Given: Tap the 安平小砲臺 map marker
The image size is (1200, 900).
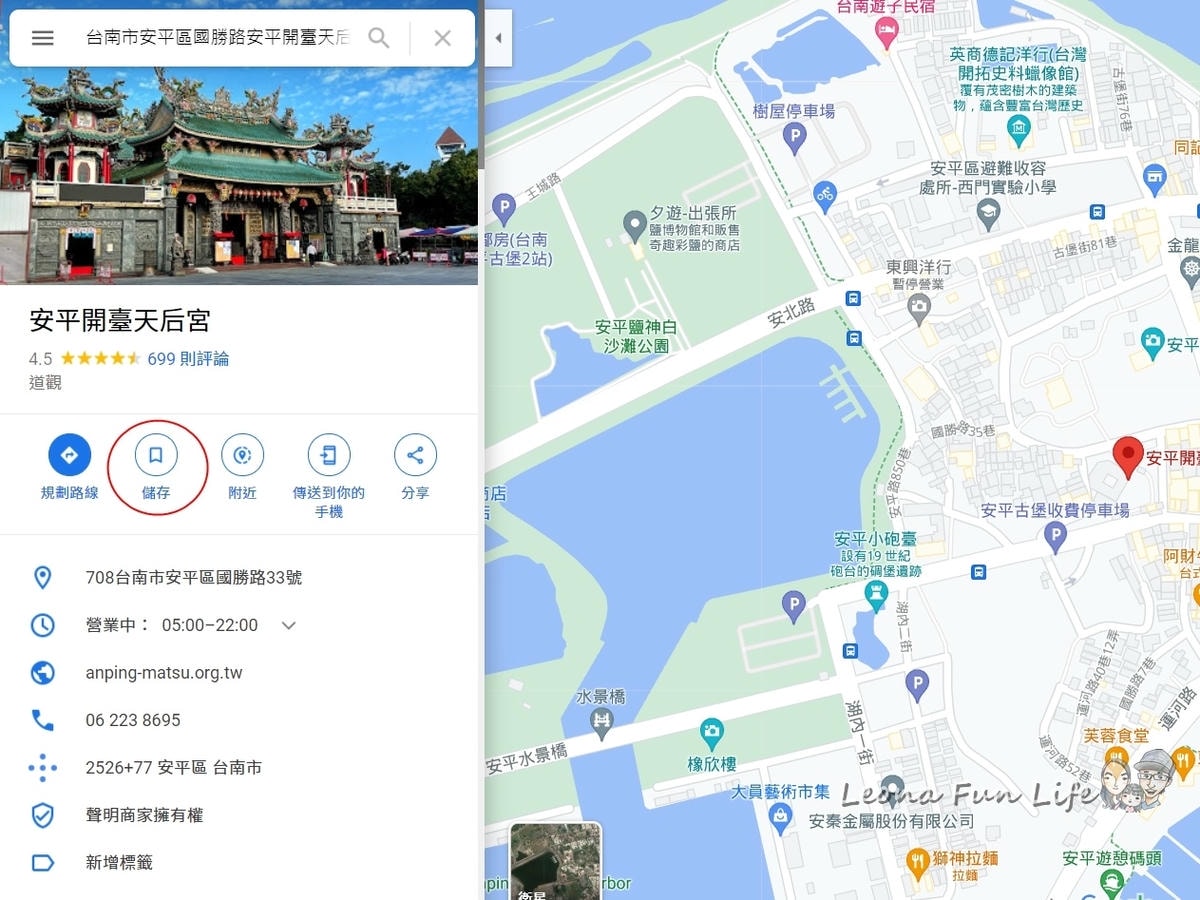Looking at the screenshot, I should tap(876, 593).
